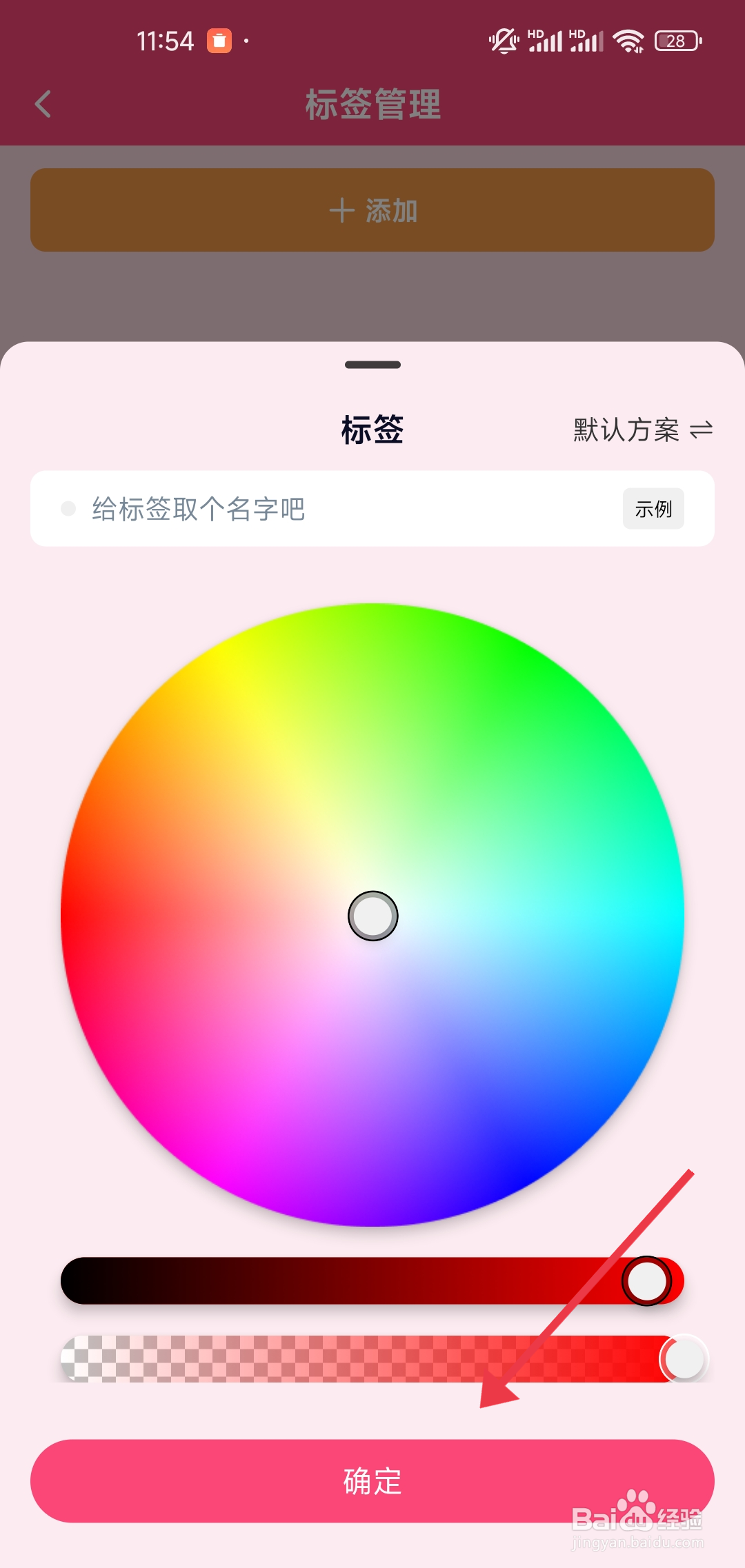Tap the mute notification icon in status bar
Image resolution: width=745 pixels, height=1568 pixels.
(x=503, y=39)
